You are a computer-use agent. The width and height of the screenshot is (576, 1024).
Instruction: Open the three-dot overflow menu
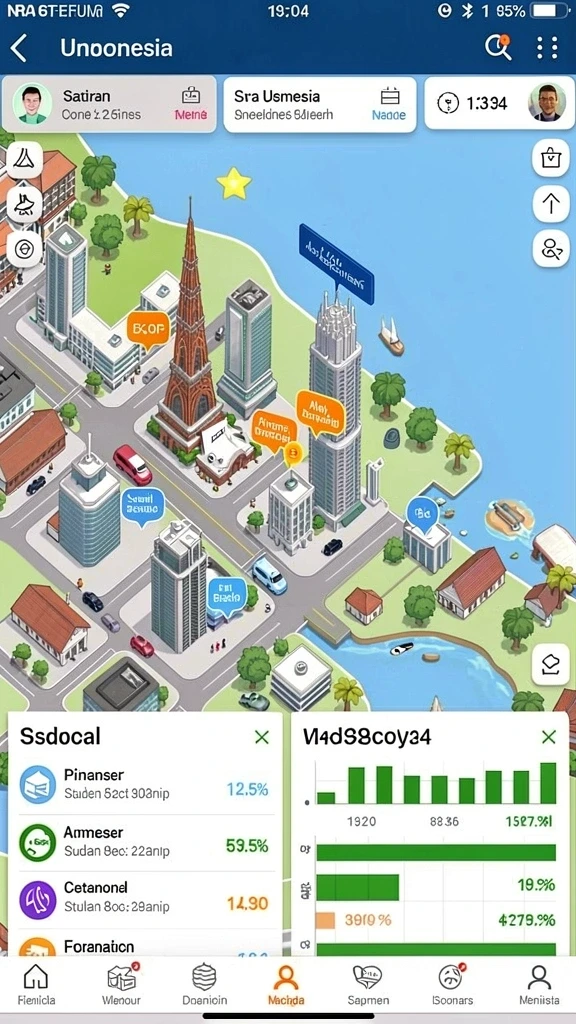(x=547, y=48)
